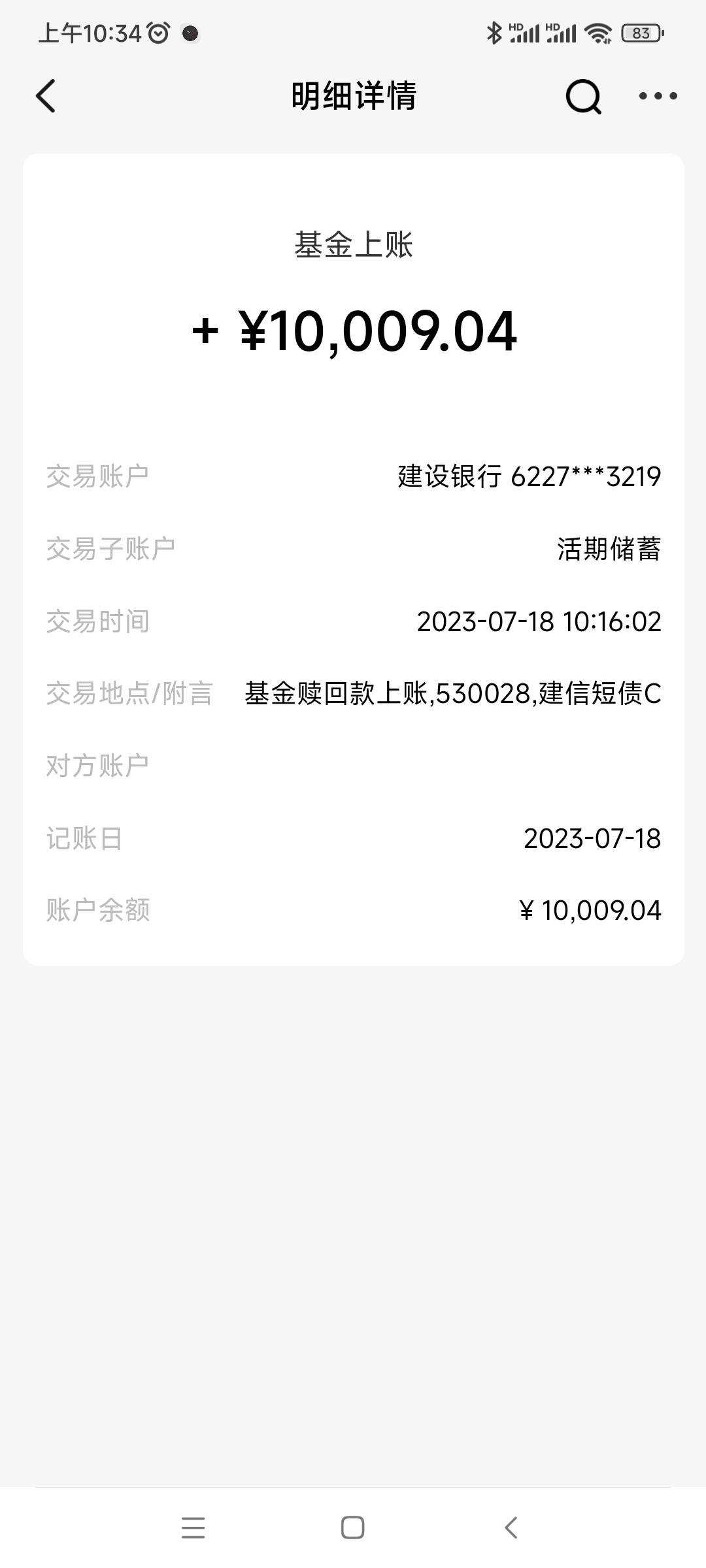
Task: Open the search icon in top bar
Action: tap(583, 97)
